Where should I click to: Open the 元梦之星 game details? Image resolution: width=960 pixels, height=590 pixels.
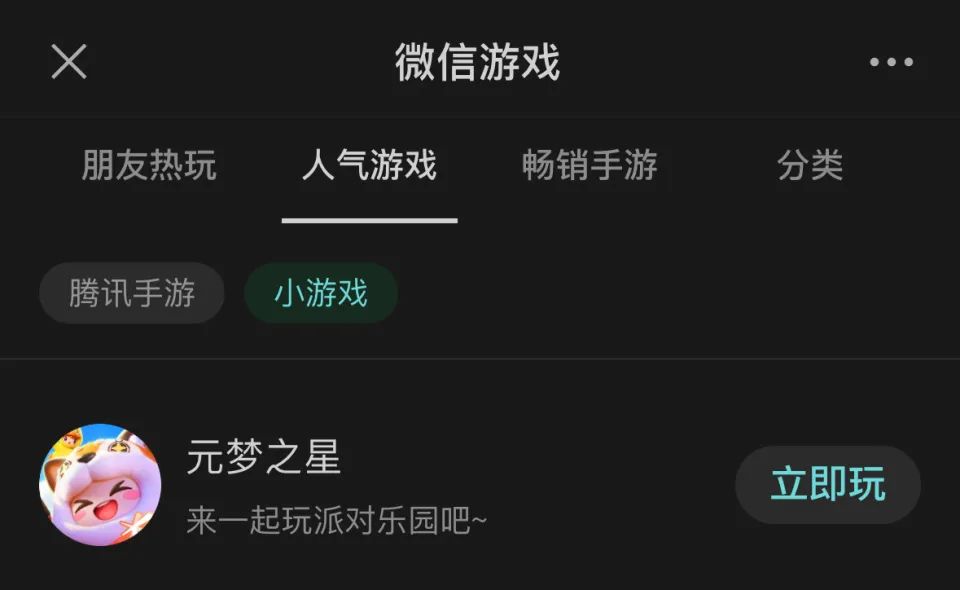[264, 459]
